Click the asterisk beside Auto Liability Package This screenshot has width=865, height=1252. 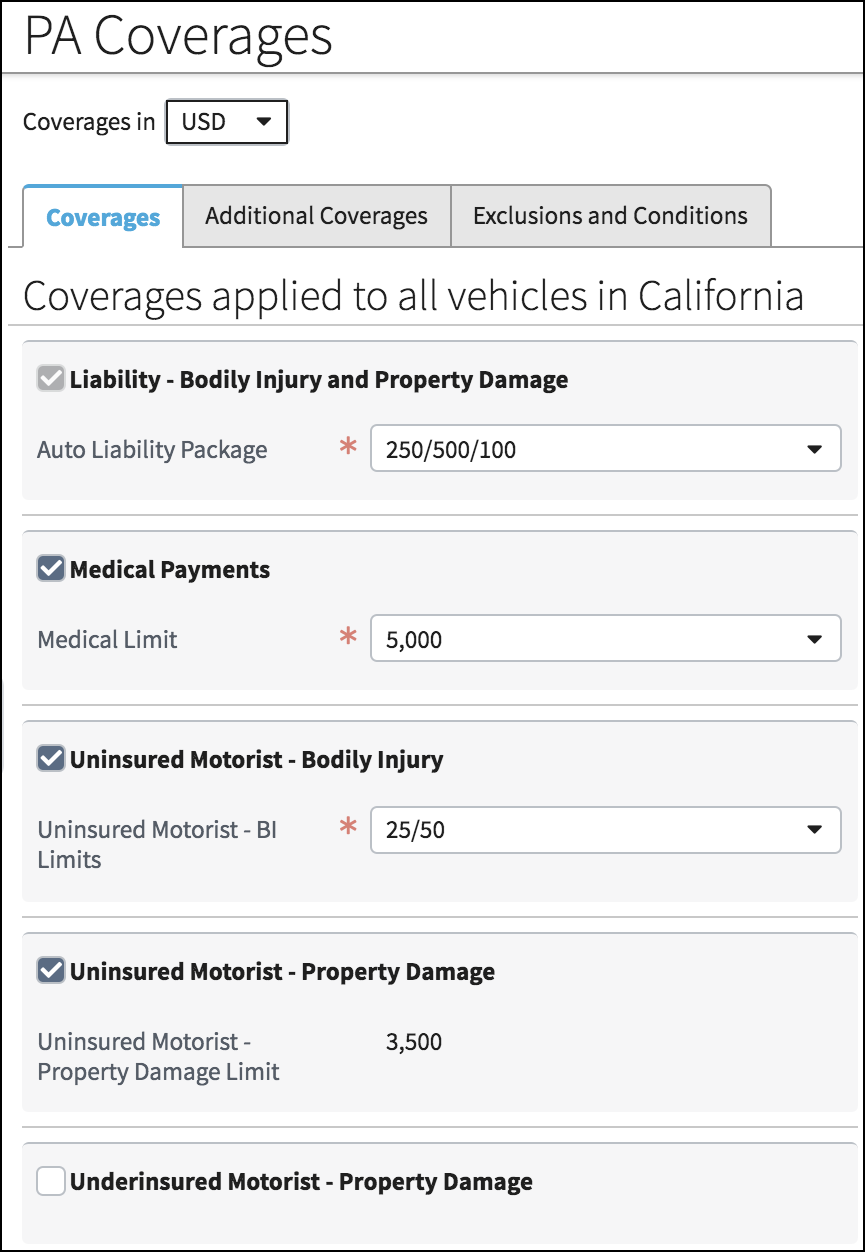(347, 446)
